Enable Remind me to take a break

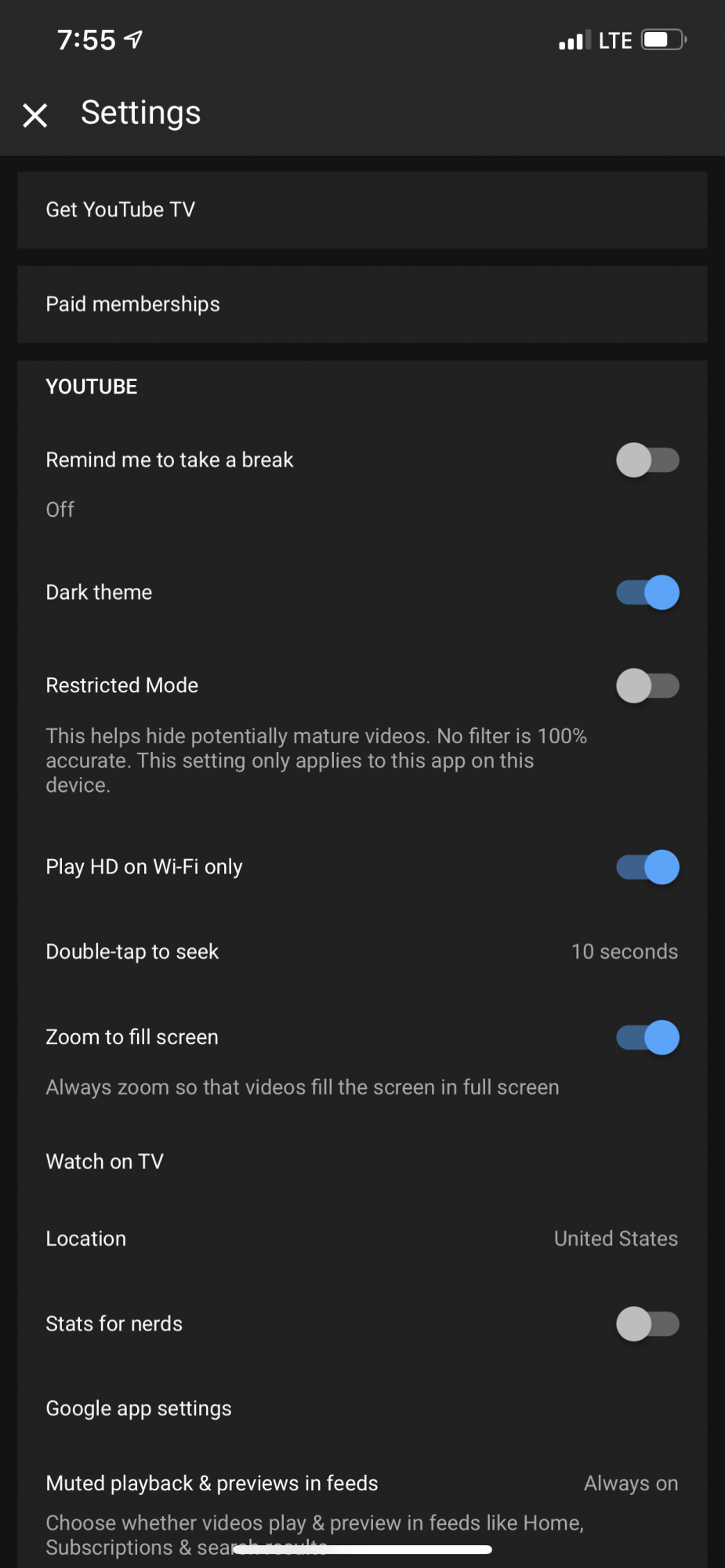click(x=647, y=460)
